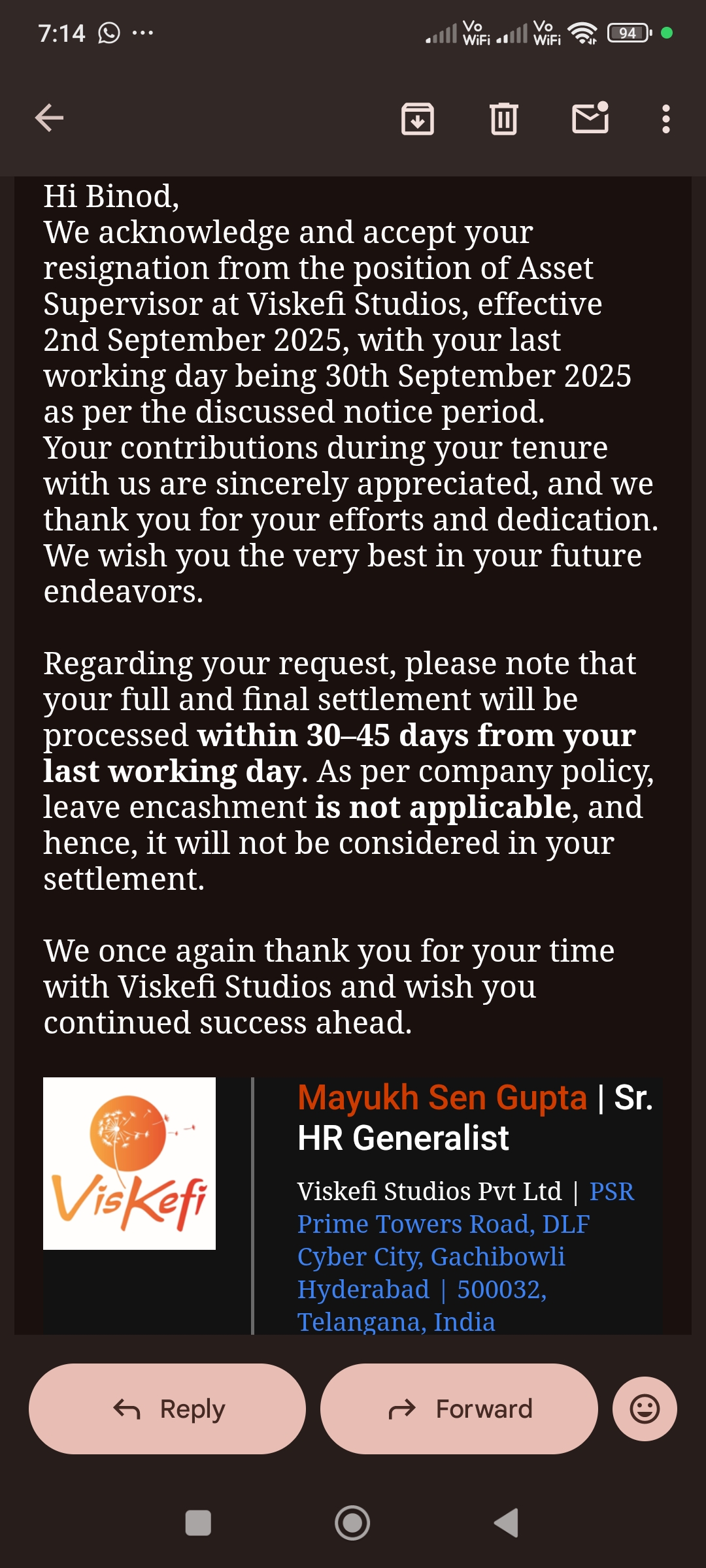Open recent apps from navigation bar

click(x=198, y=1523)
